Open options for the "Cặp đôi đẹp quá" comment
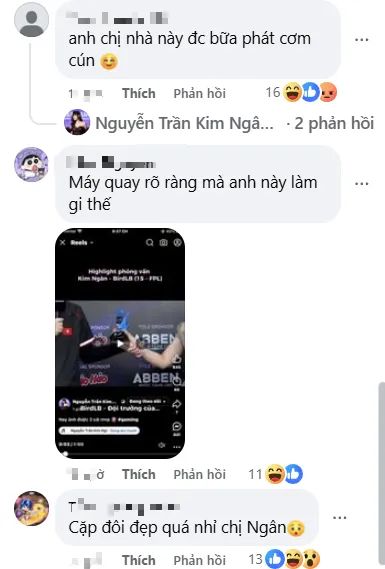The width and height of the screenshot is (385, 569). (339, 517)
